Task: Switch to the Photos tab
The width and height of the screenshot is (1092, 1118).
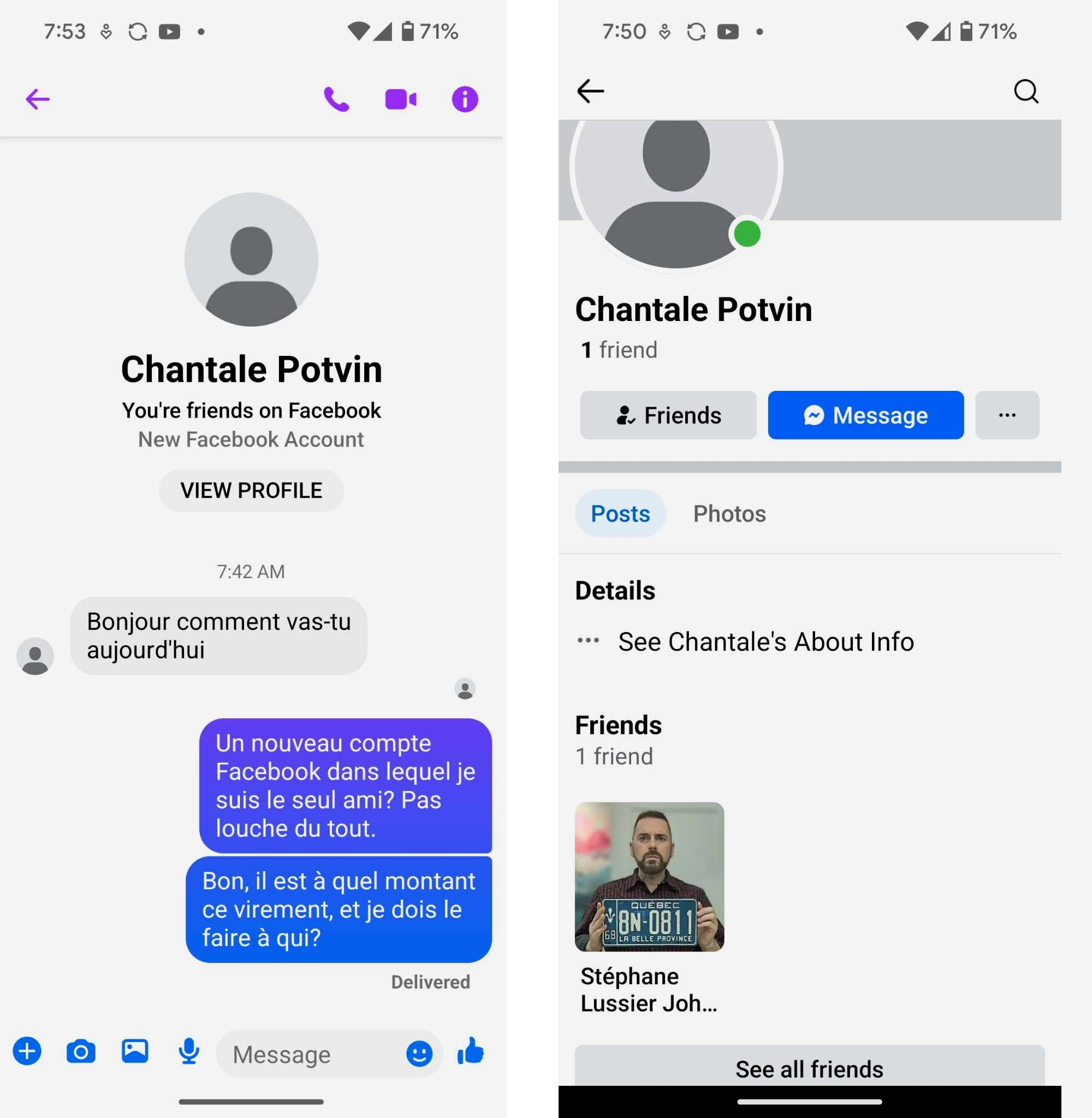Action: (729, 514)
